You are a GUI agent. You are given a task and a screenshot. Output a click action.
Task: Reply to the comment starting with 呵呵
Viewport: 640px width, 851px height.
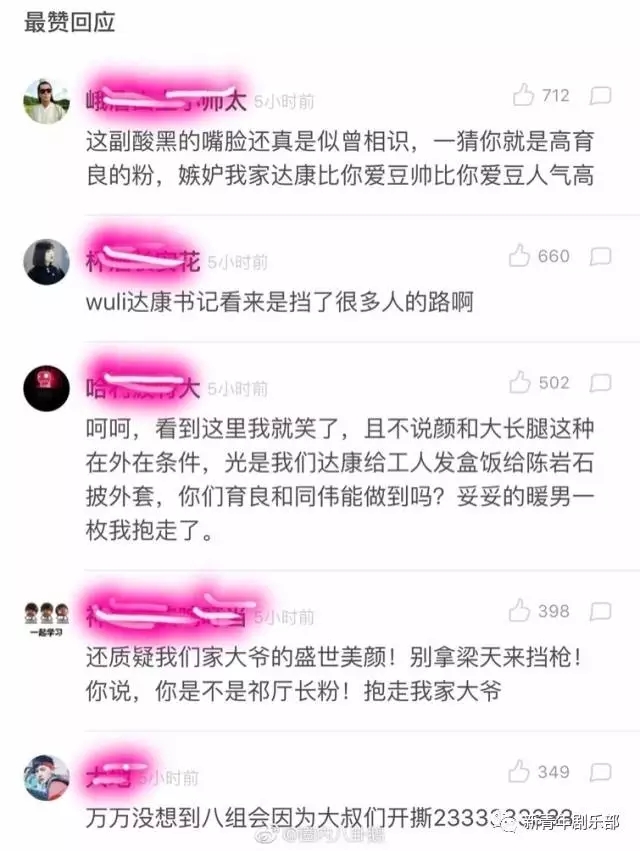[x=601, y=382]
